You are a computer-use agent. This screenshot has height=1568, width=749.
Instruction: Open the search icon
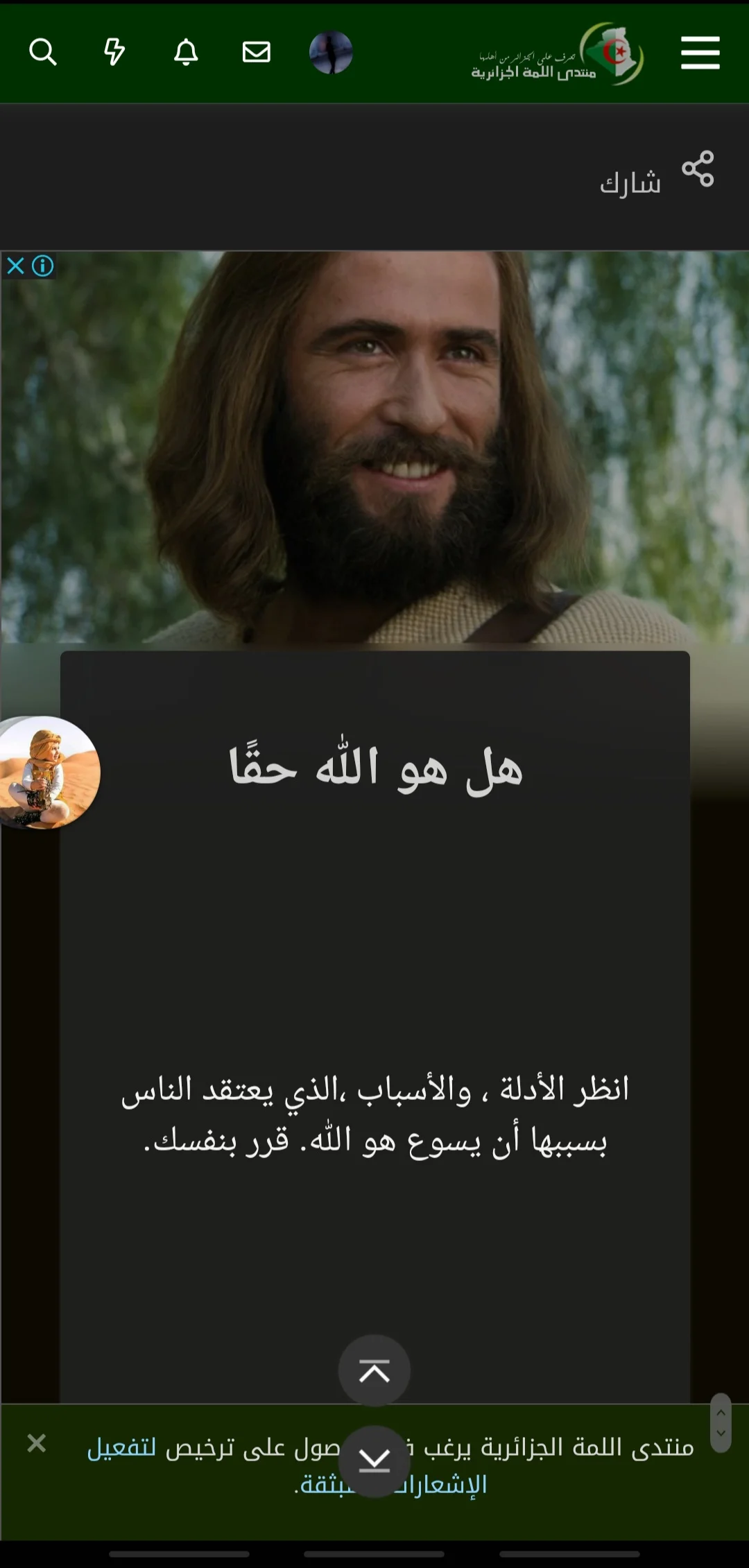click(42, 52)
